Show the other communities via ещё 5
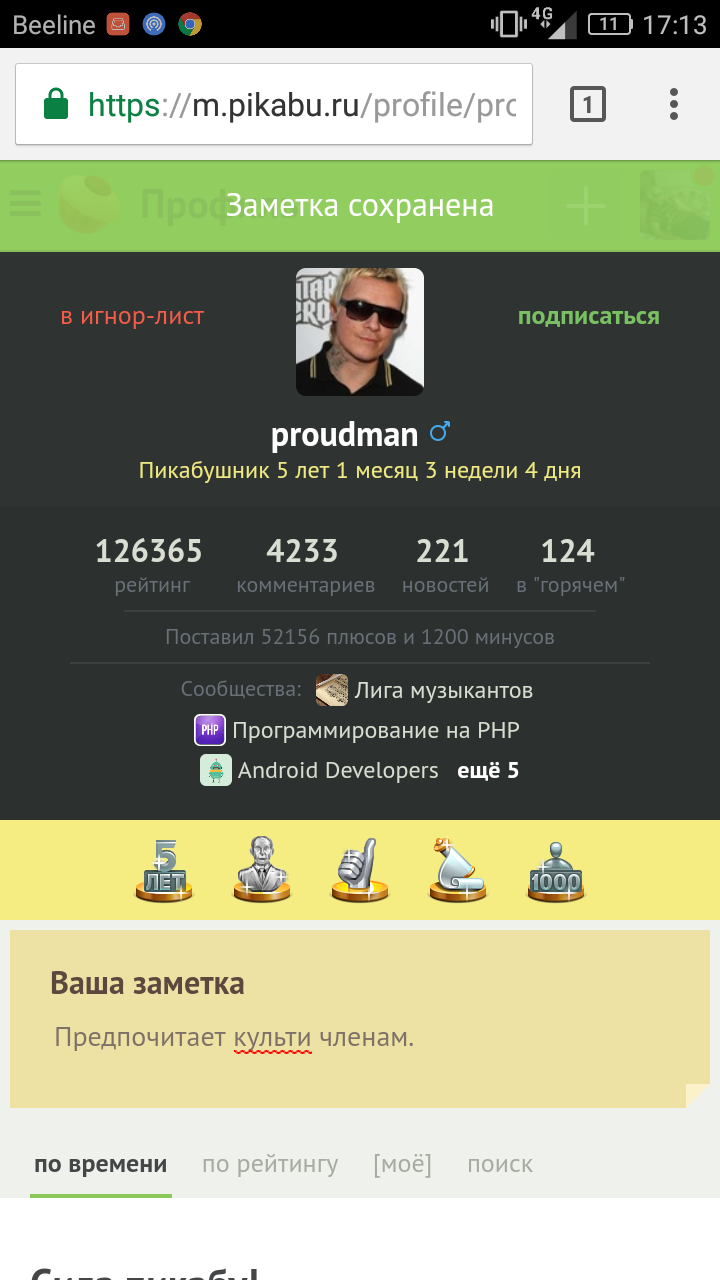The image size is (720, 1280). [x=488, y=770]
